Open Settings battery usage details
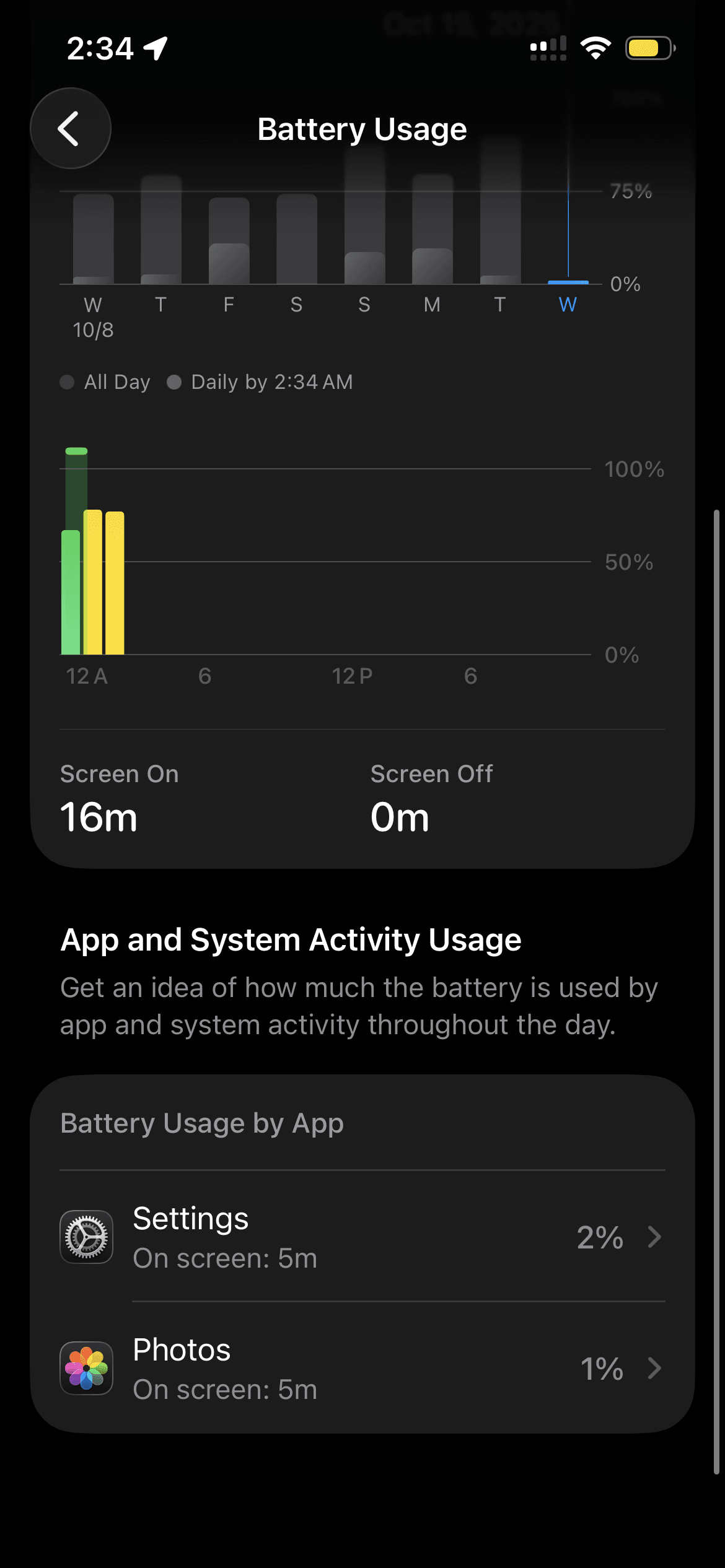Screen dimensions: 725x1568 (x=362, y=1237)
